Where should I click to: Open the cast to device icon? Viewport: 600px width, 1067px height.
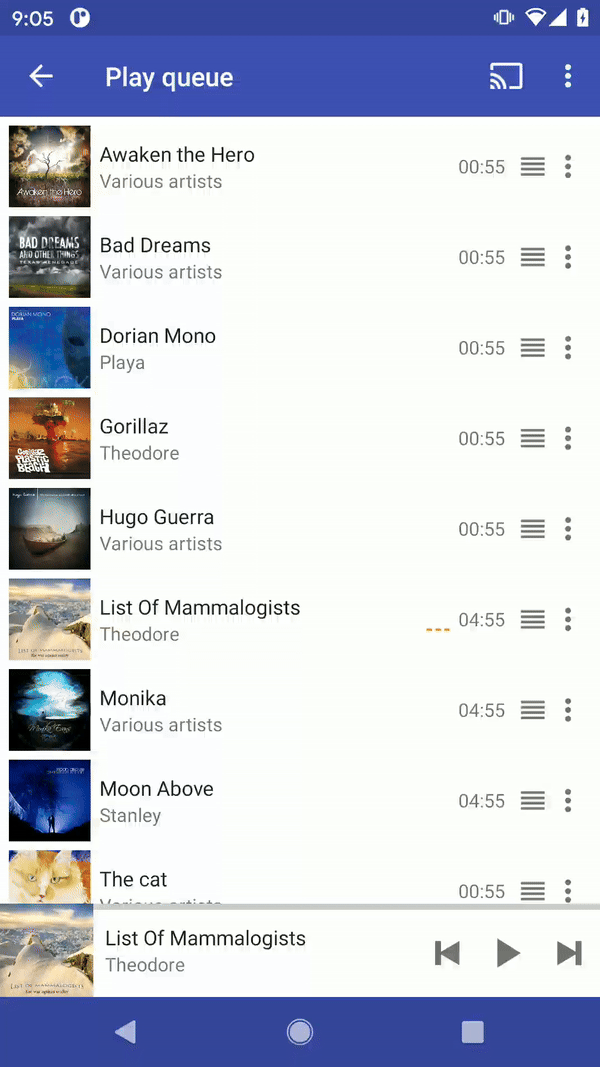pos(506,77)
